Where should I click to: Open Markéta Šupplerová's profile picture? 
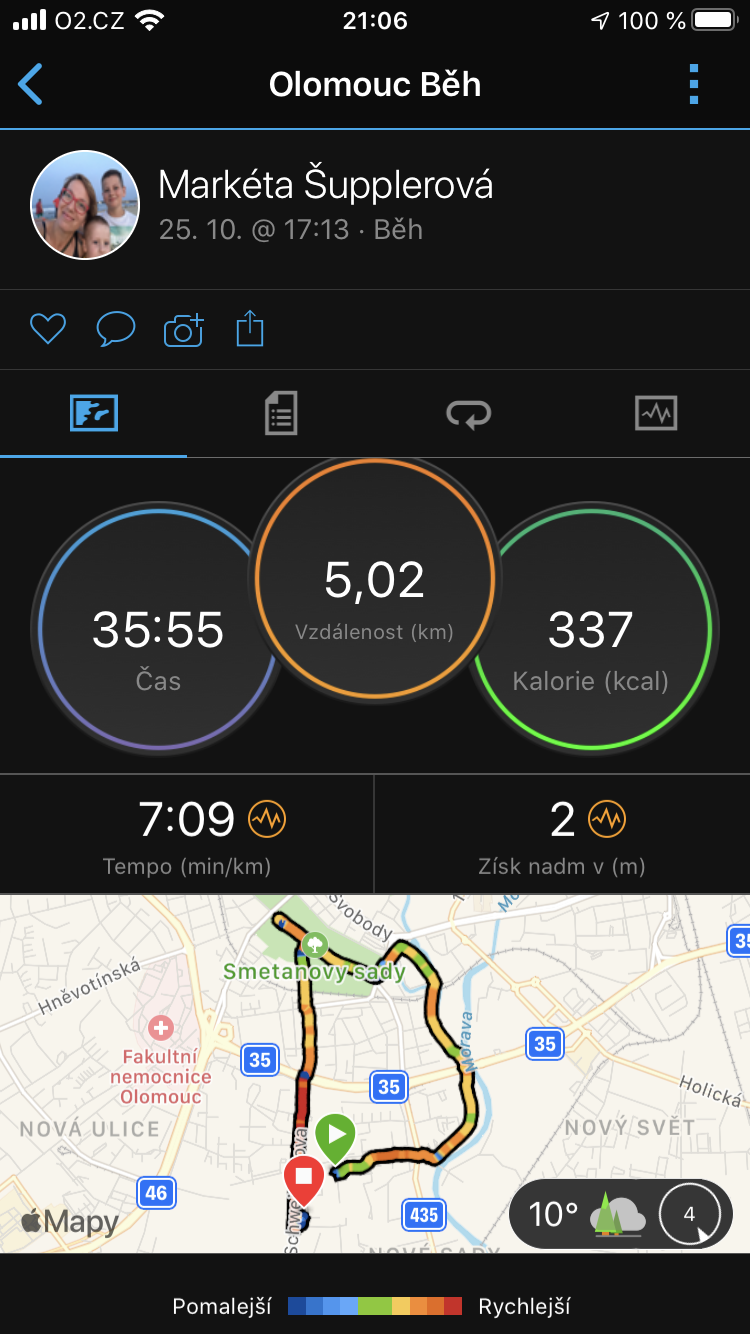(x=85, y=205)
